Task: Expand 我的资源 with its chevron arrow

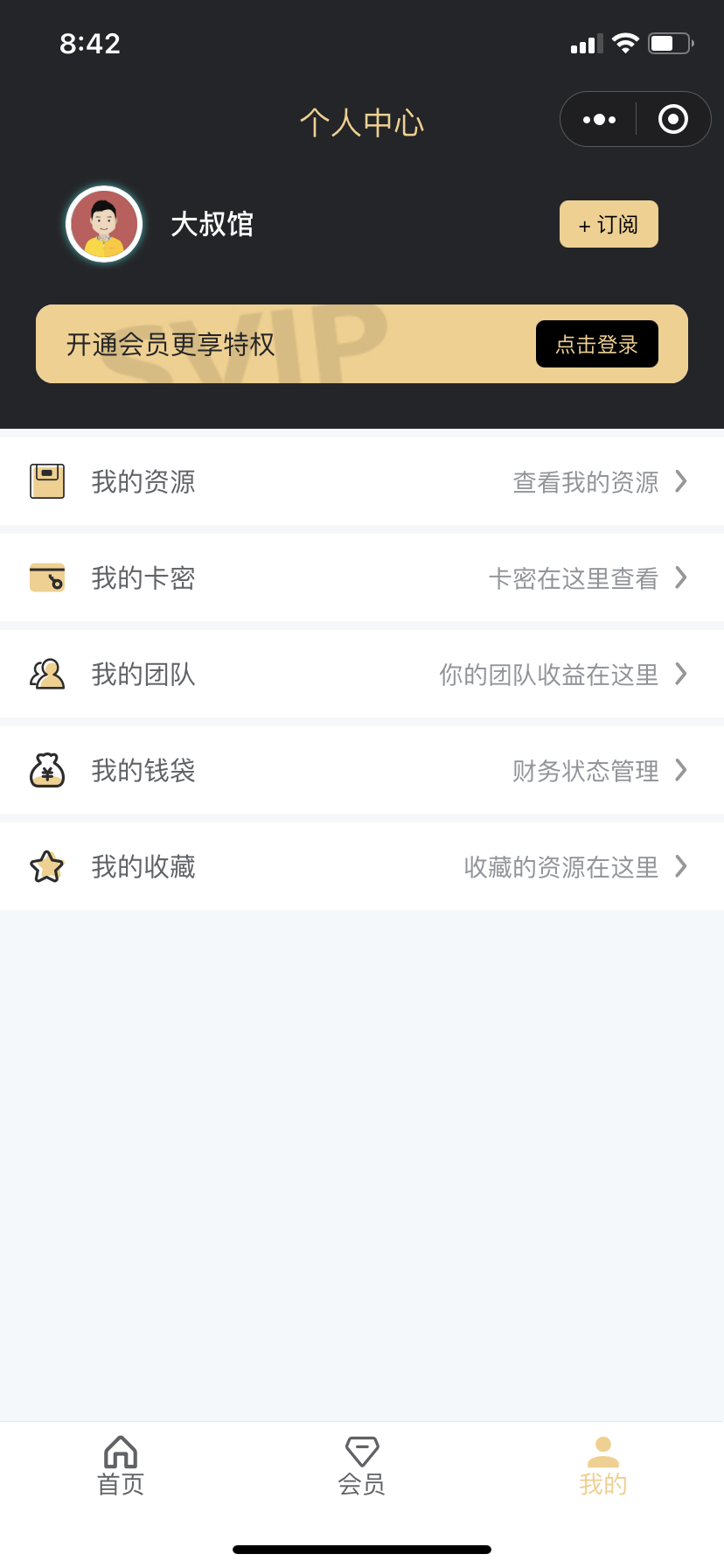Action: coord(681,480)
